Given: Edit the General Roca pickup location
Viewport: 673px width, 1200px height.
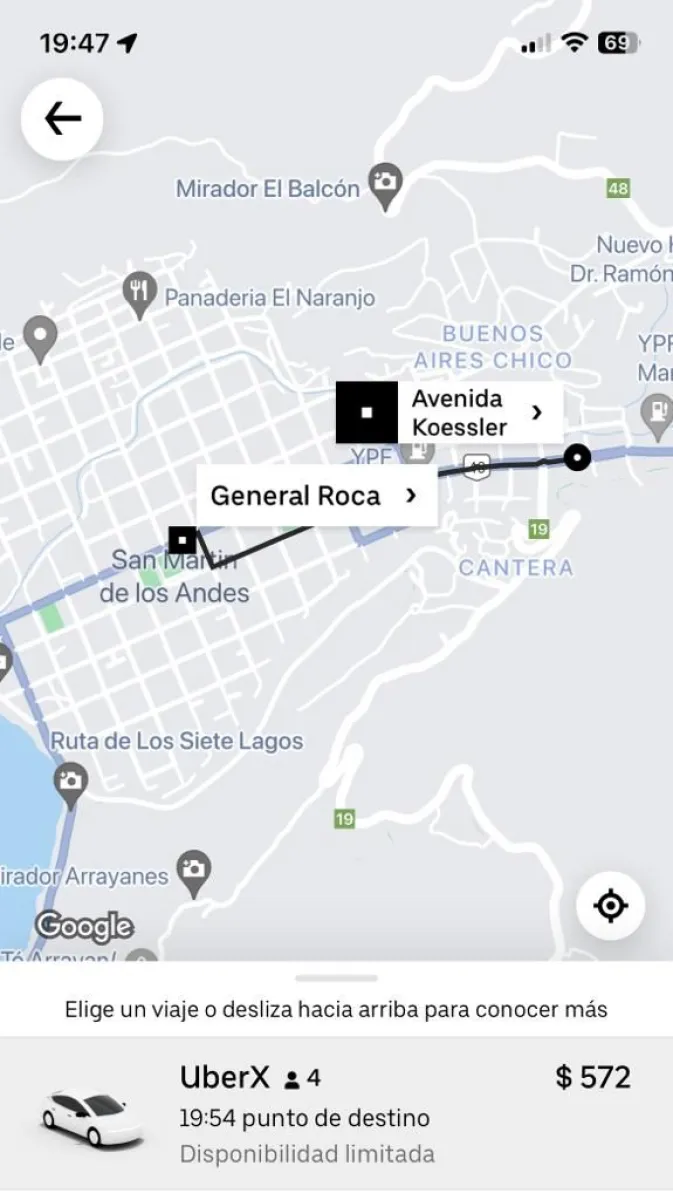Looking at the screenshot, I should click(316, 496).
